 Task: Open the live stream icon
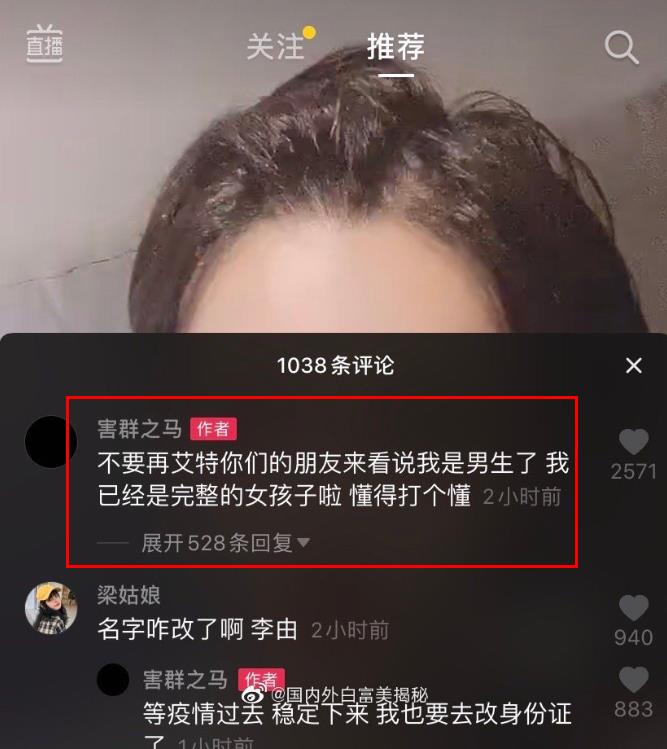tap(44, 46)
